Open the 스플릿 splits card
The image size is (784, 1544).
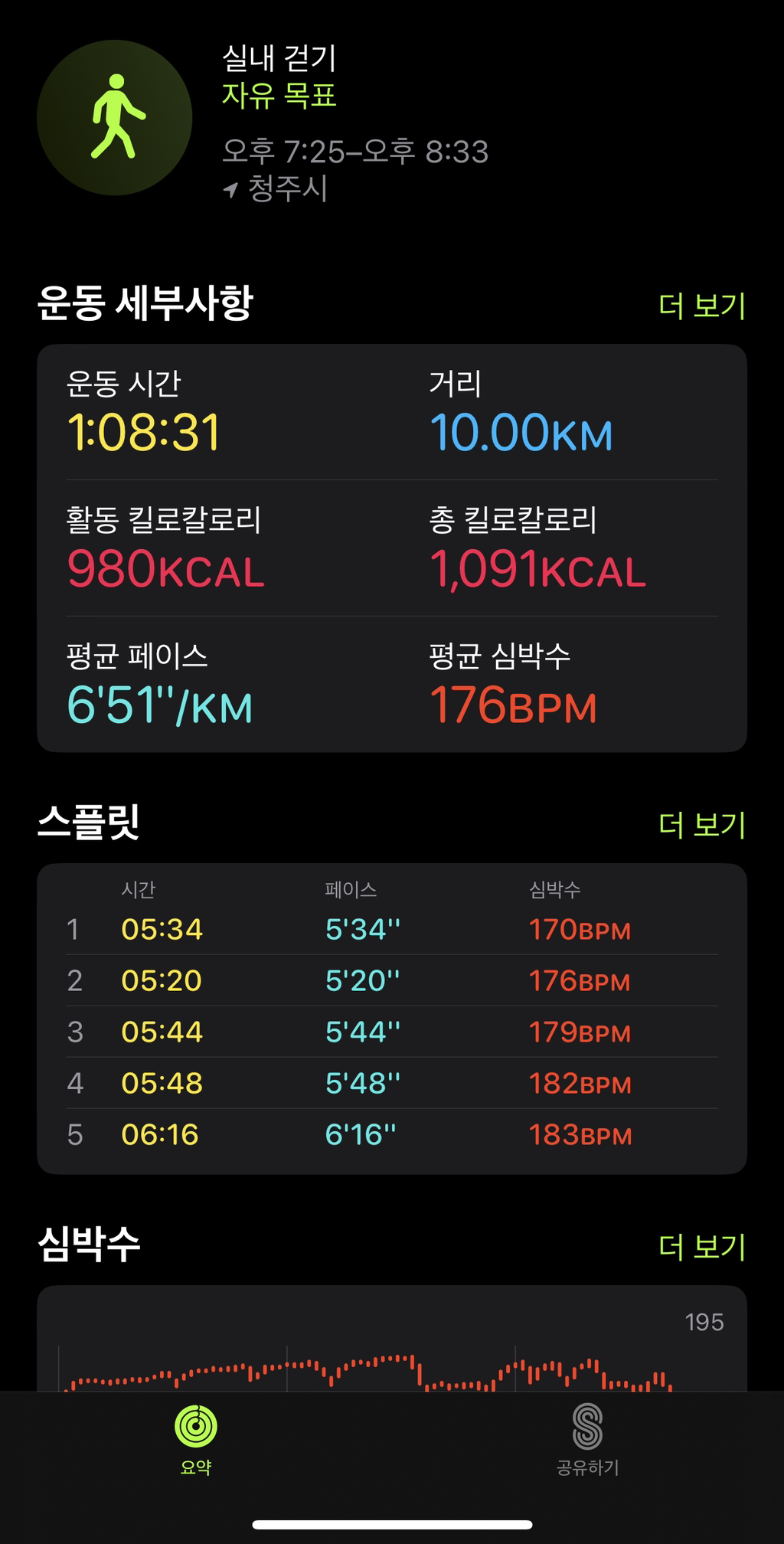point(391,1019)
